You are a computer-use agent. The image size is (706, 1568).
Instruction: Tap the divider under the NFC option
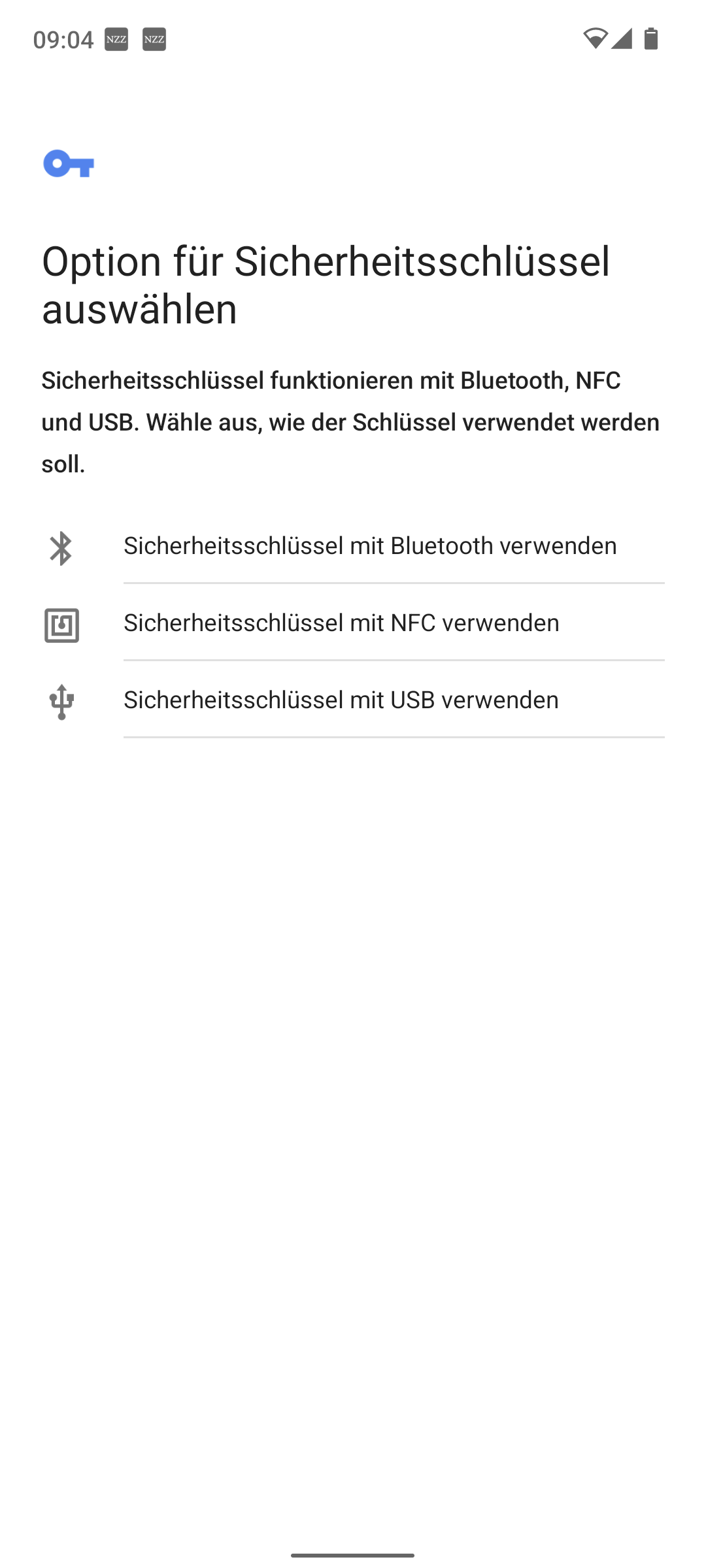pos(394,661)
